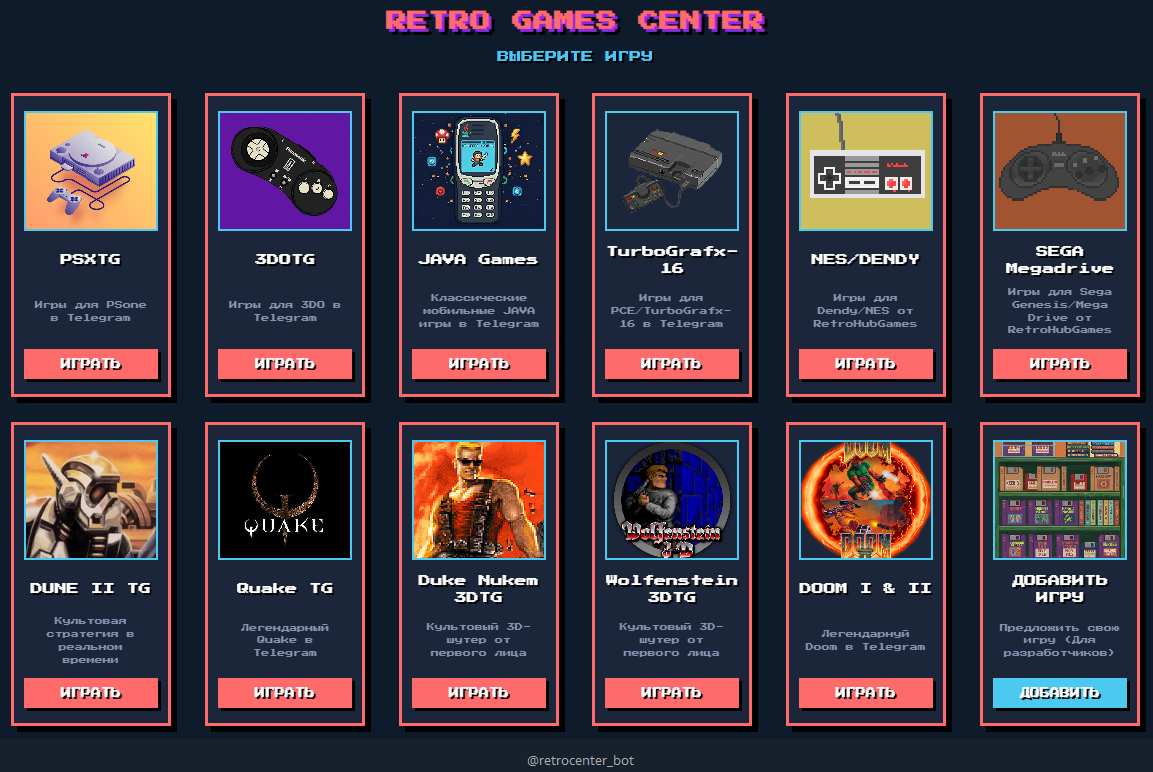Viewport: 1153px width, 772px height.
Task: Tap the blue ДОБАВИТЬ button
Action: 1060,693
